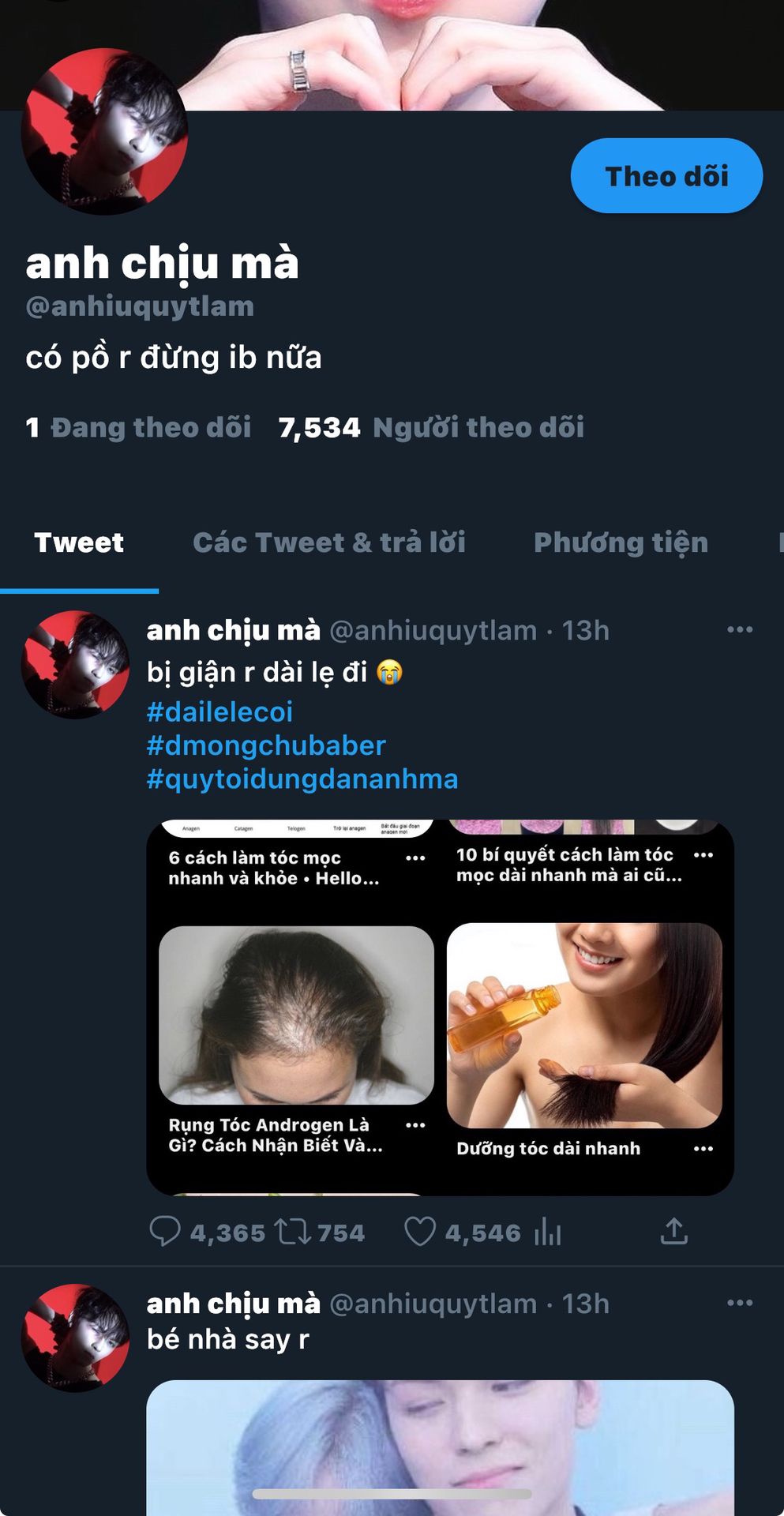The width and height of the screenshot is (784, 1516).
Task: View analytics of the 'bị giận r' tweet
Action: tap(547, 1232)
